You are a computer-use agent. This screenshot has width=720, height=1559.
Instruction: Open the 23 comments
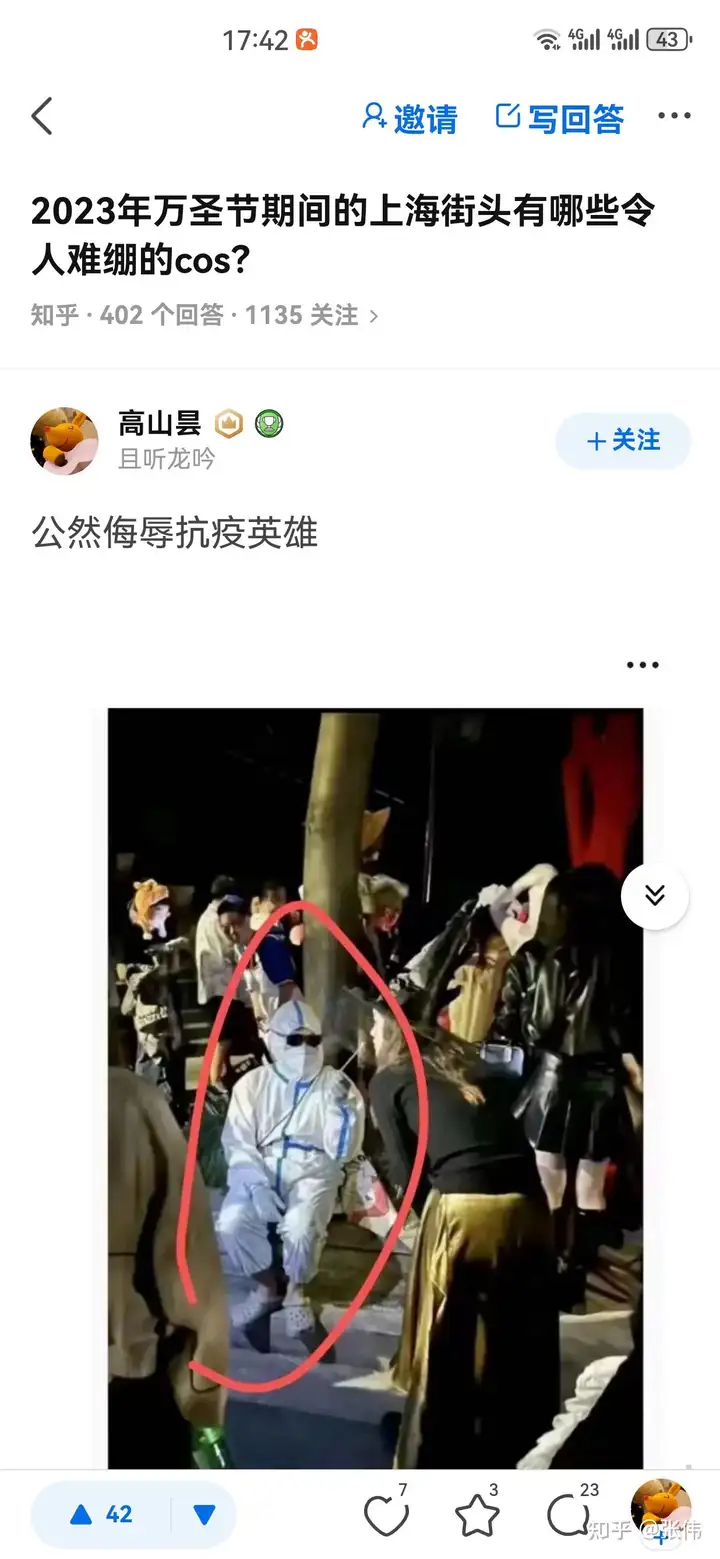coord(570,1515)
